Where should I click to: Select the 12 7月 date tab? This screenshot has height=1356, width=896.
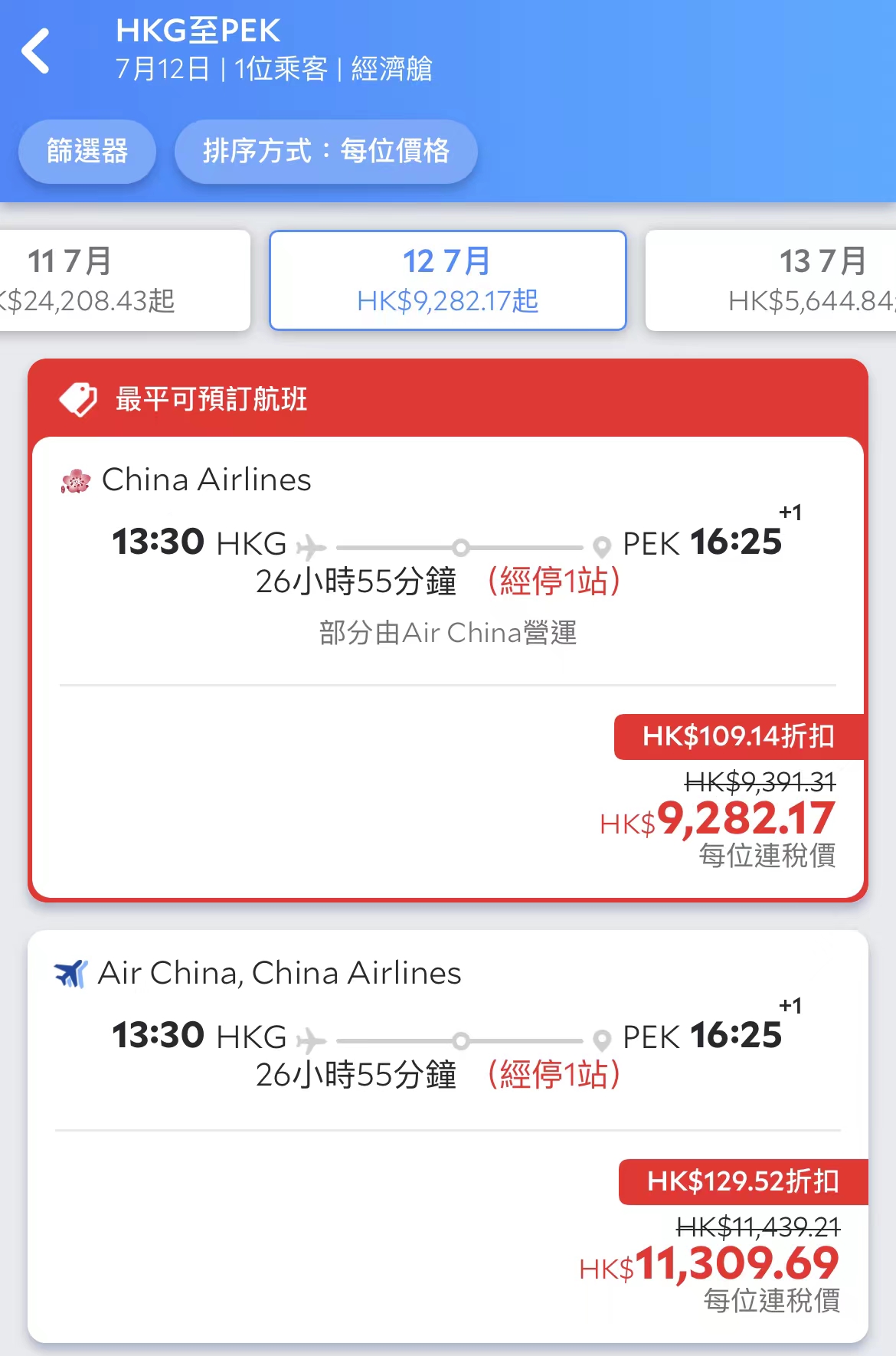pos(446,279)
